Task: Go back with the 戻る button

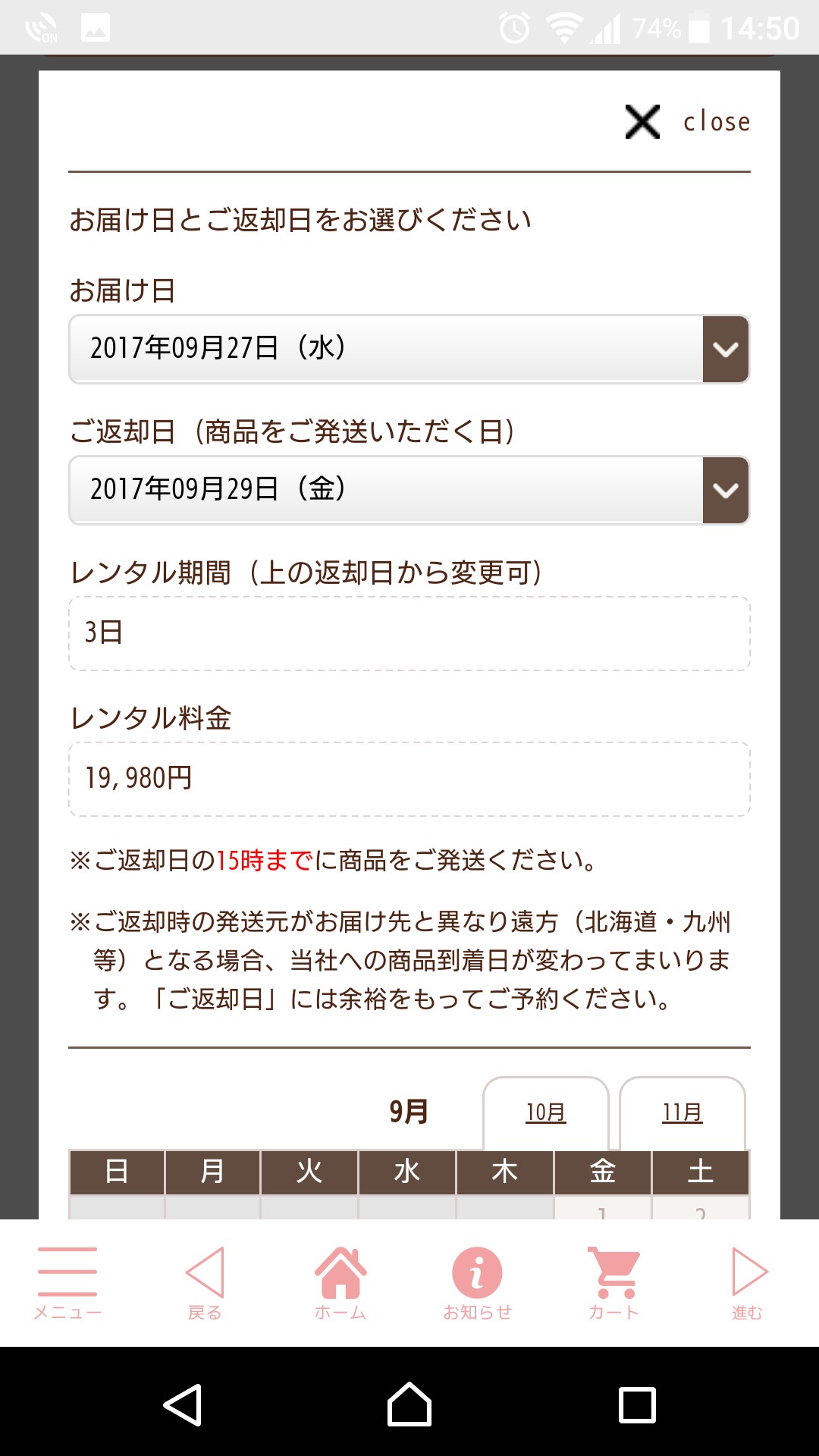Action: 205,1283
